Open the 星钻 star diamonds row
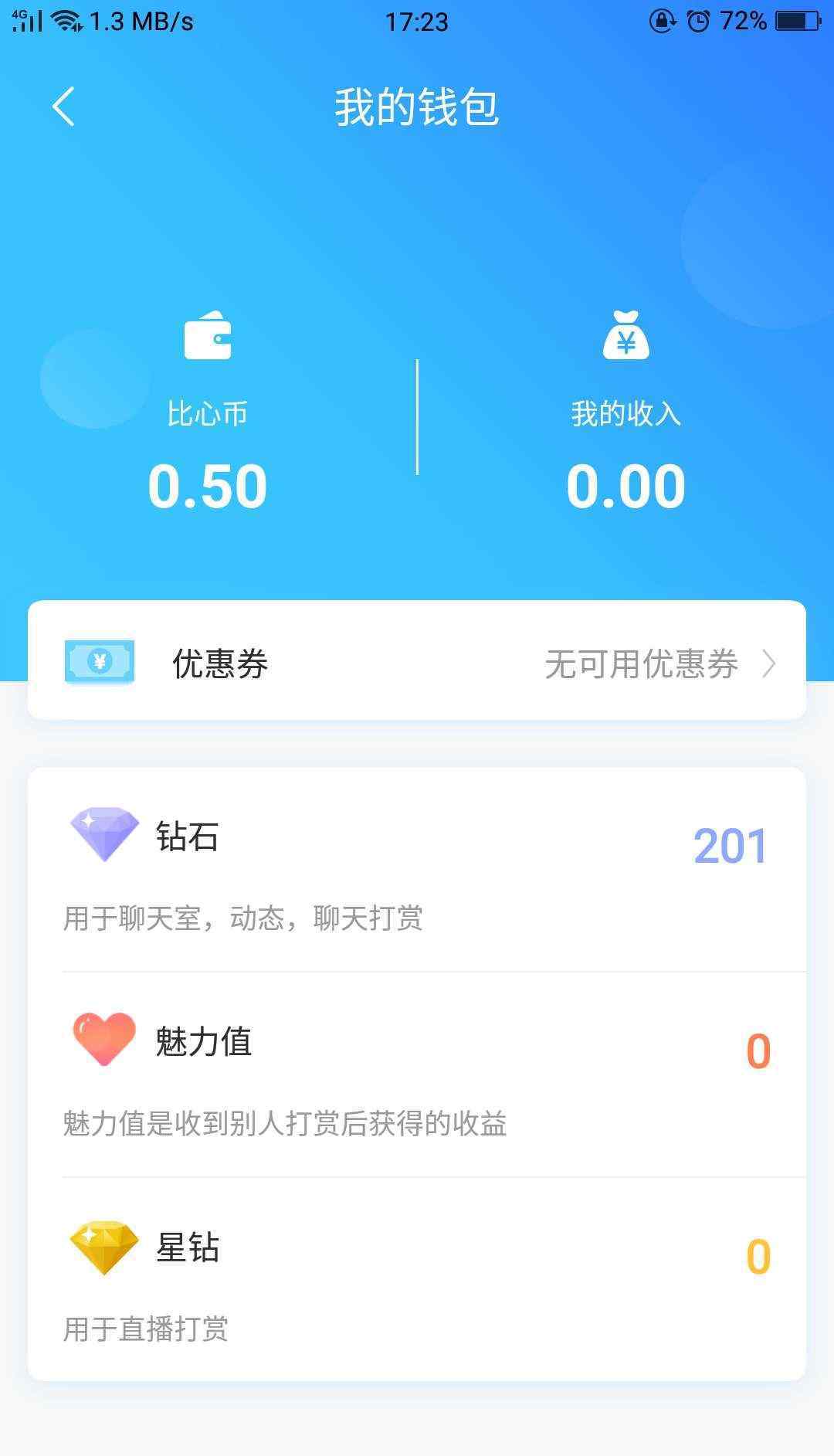 coord(417,1279)
